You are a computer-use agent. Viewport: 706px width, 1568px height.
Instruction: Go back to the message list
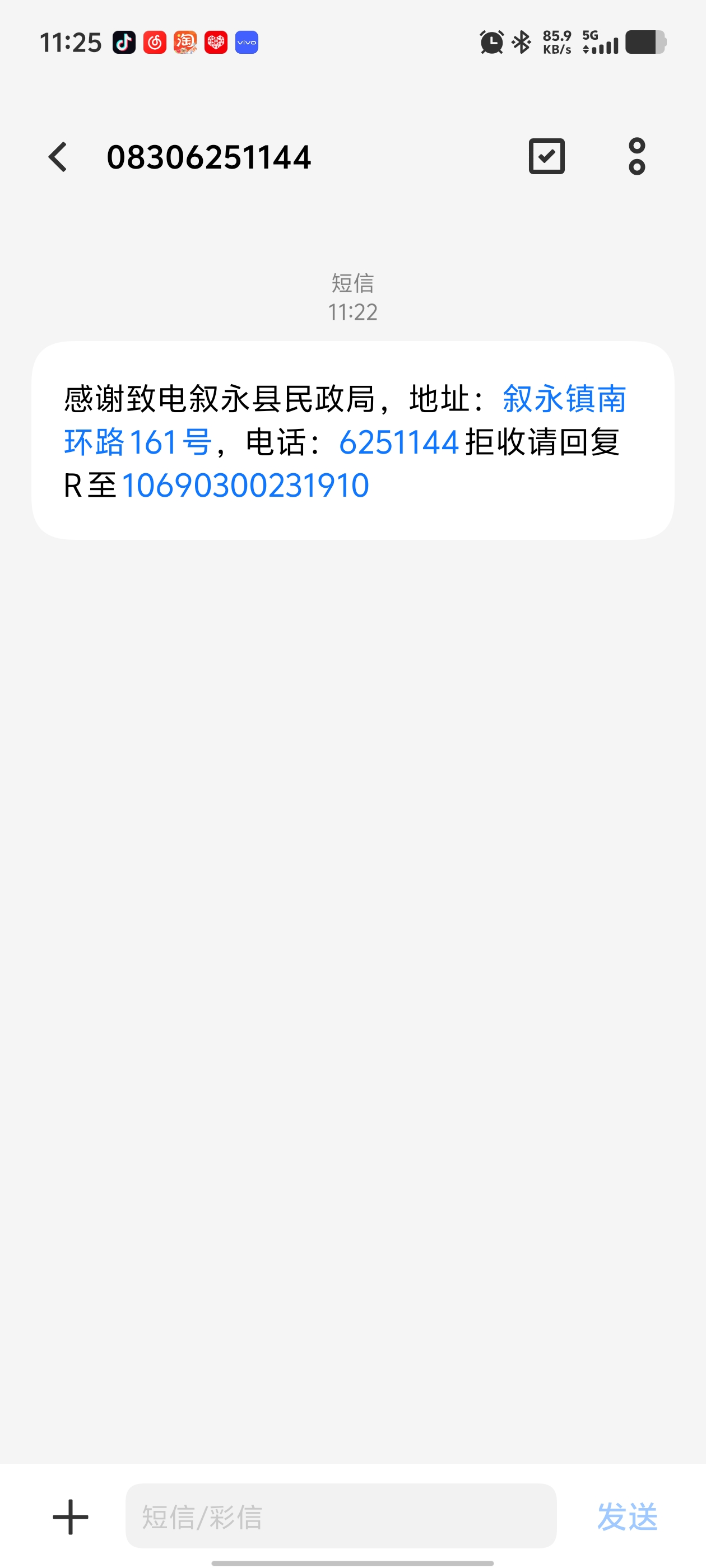[58, 157]
